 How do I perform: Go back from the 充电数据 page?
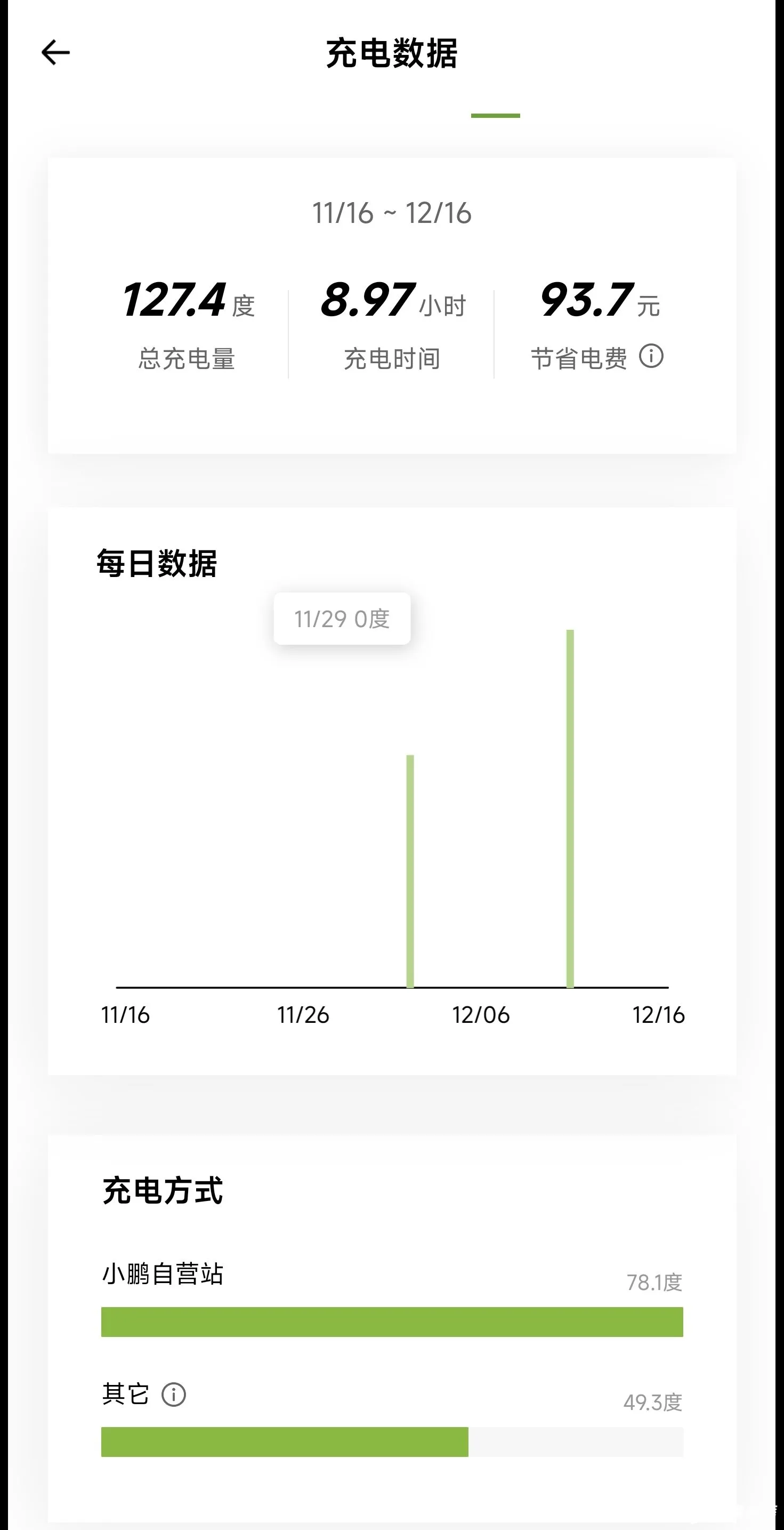point(56,52)
